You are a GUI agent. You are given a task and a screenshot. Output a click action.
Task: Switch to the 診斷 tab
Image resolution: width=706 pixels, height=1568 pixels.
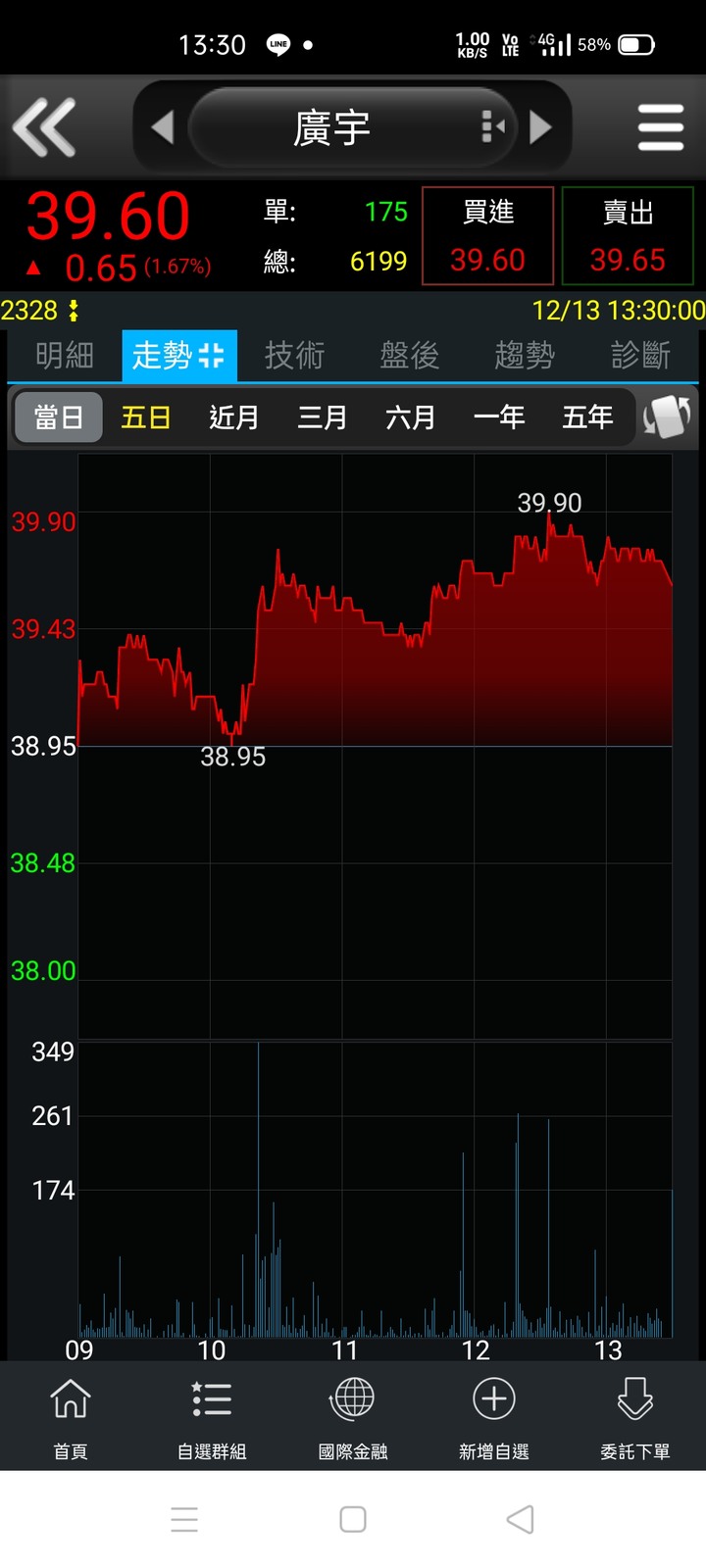(x=640, y=355)
